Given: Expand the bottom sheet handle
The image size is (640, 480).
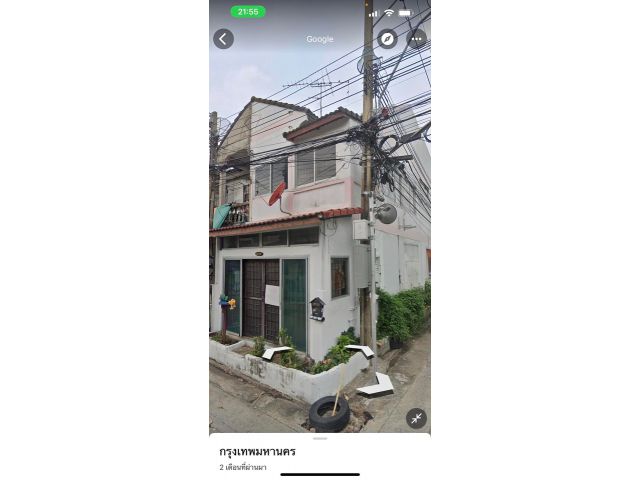Looking at the screenshot, I should coord(320,438).
